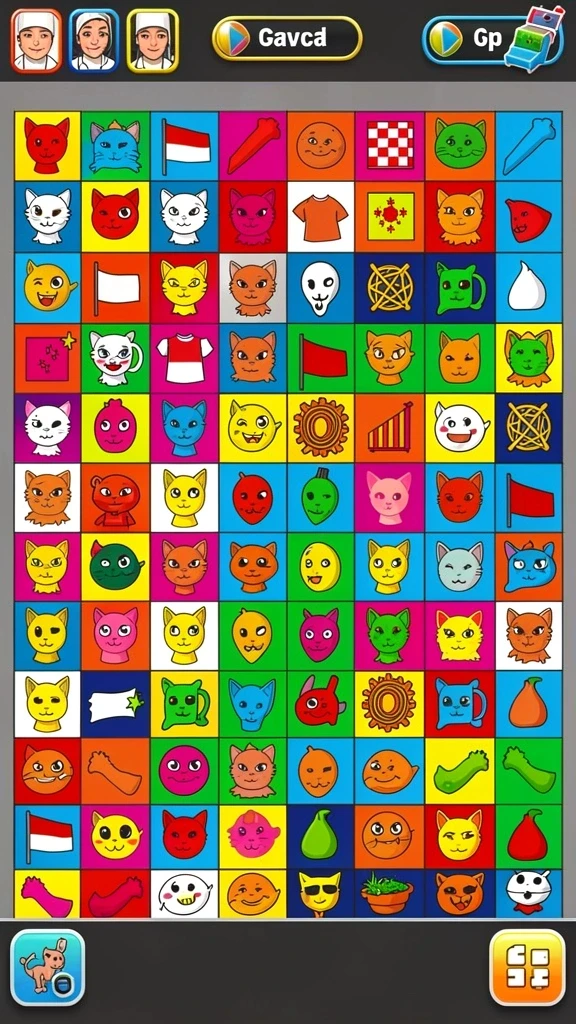Select the red and white checkered tile

[390, 146]
